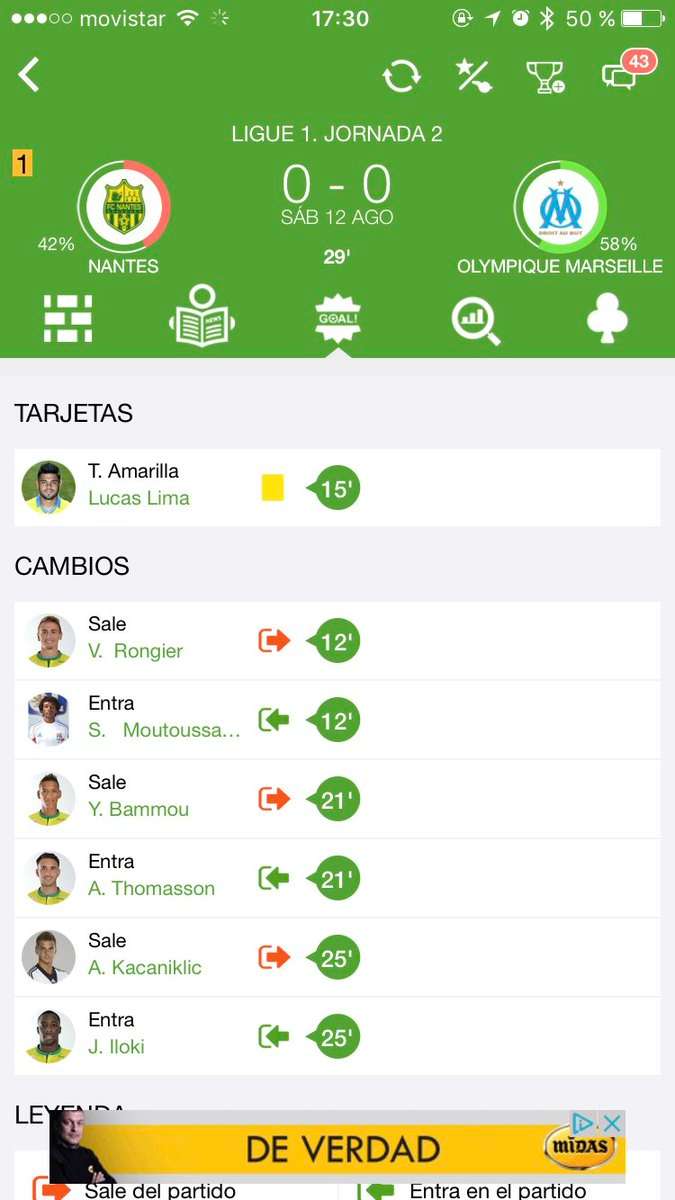The image size is (675, 1200).
Task: Open Y. Bammou's player row
Action: pyautogui.click(x=337, y=798)
